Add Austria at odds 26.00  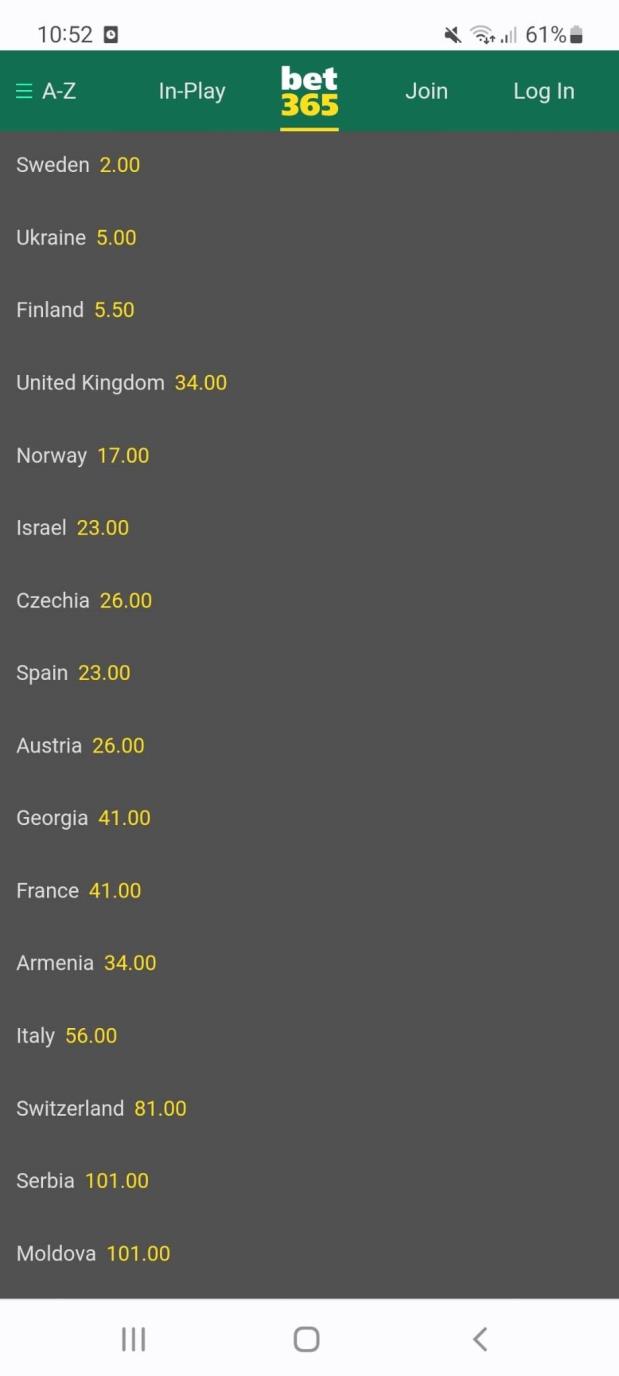(x=80, y=746)
